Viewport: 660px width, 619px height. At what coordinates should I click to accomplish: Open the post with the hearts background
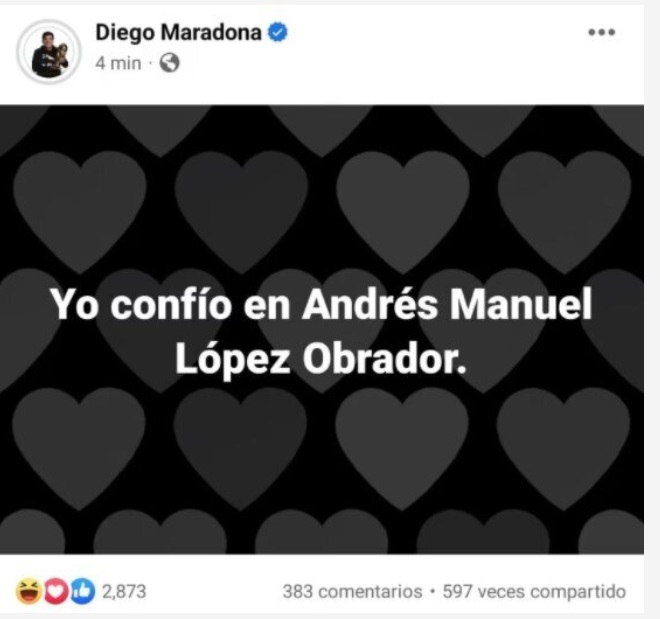click(x=322, y=330)
